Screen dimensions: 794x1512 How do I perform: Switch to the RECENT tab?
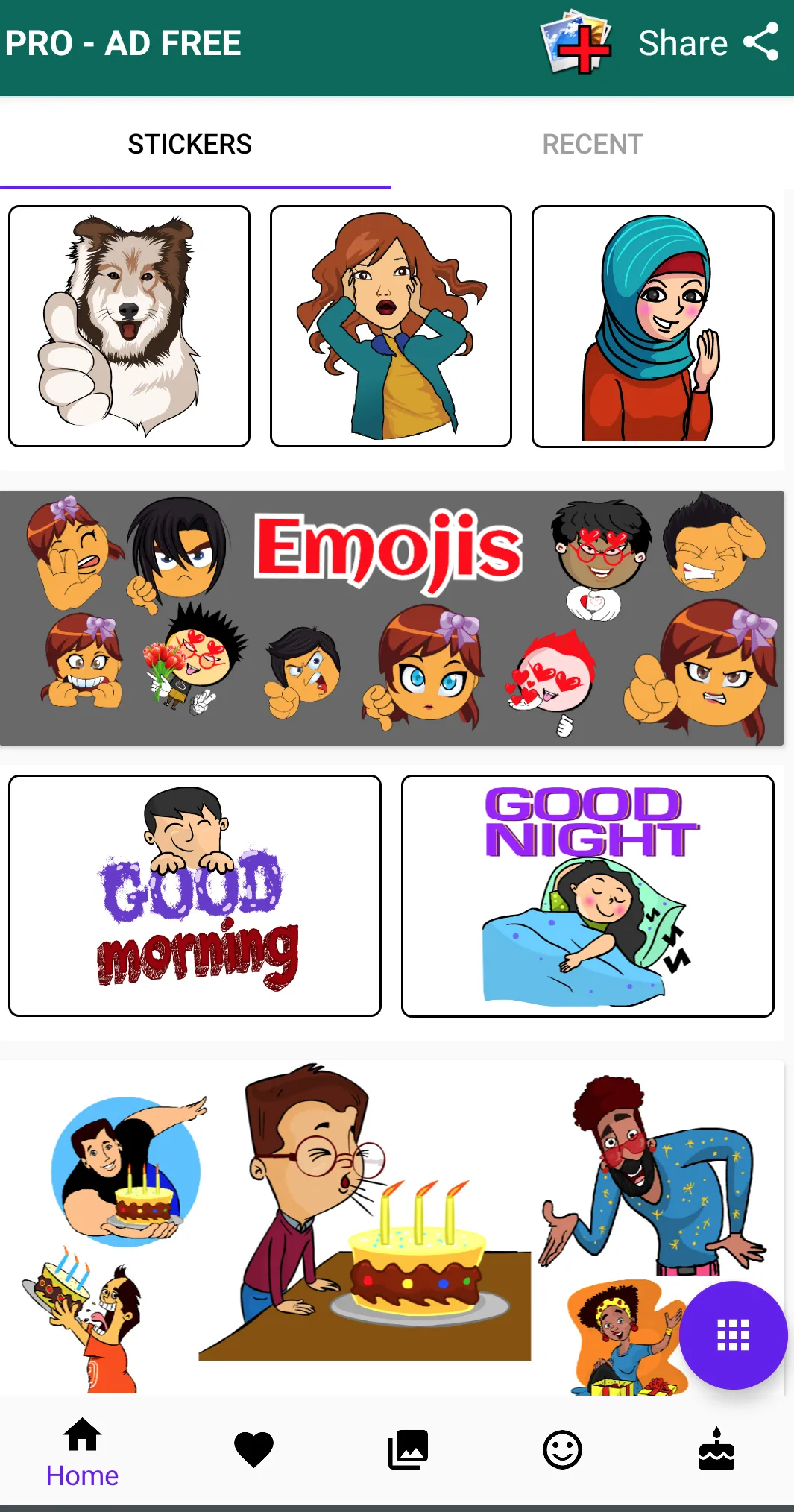click(x=592, y=144)
